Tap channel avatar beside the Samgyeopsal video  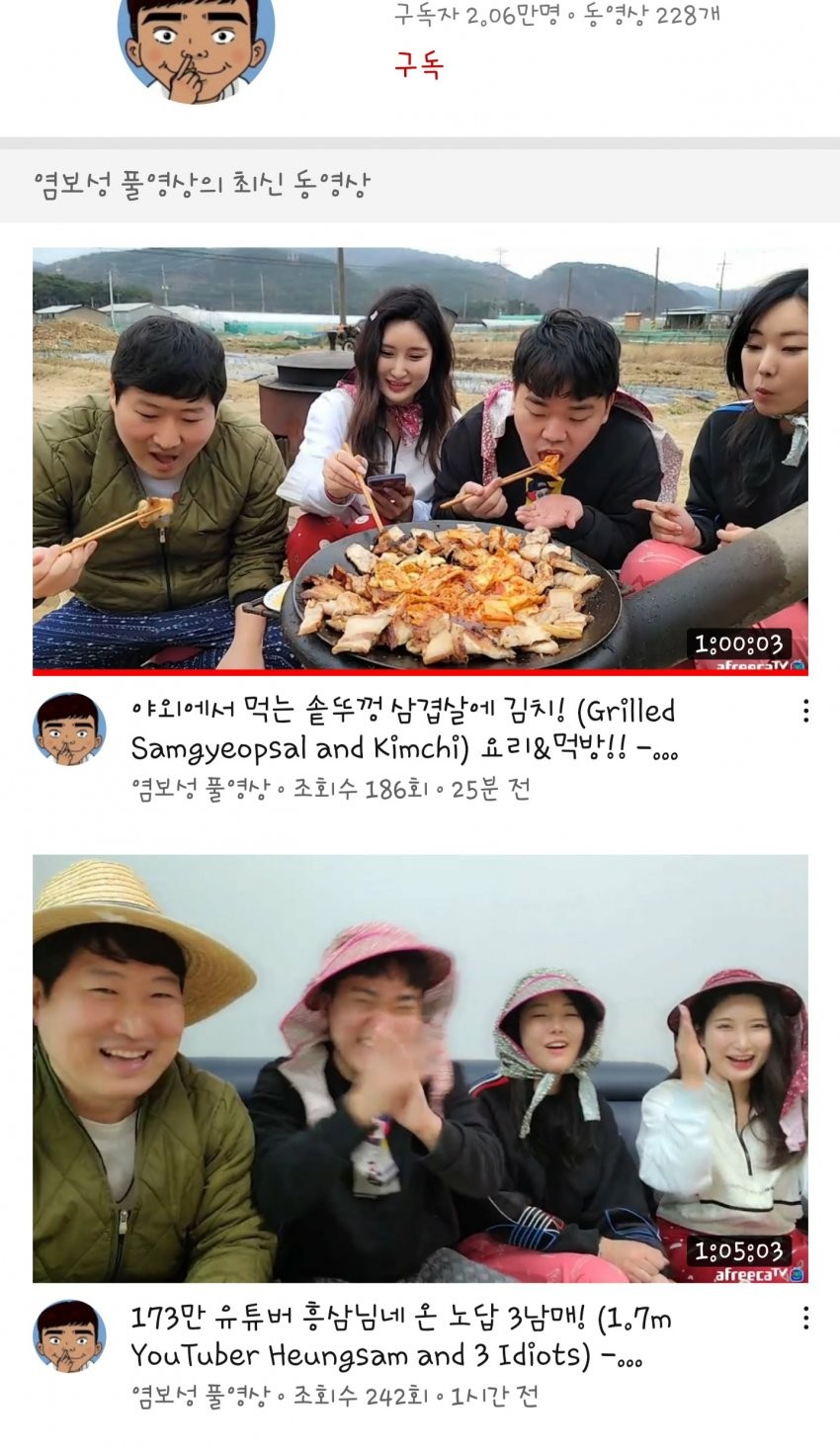69,729
